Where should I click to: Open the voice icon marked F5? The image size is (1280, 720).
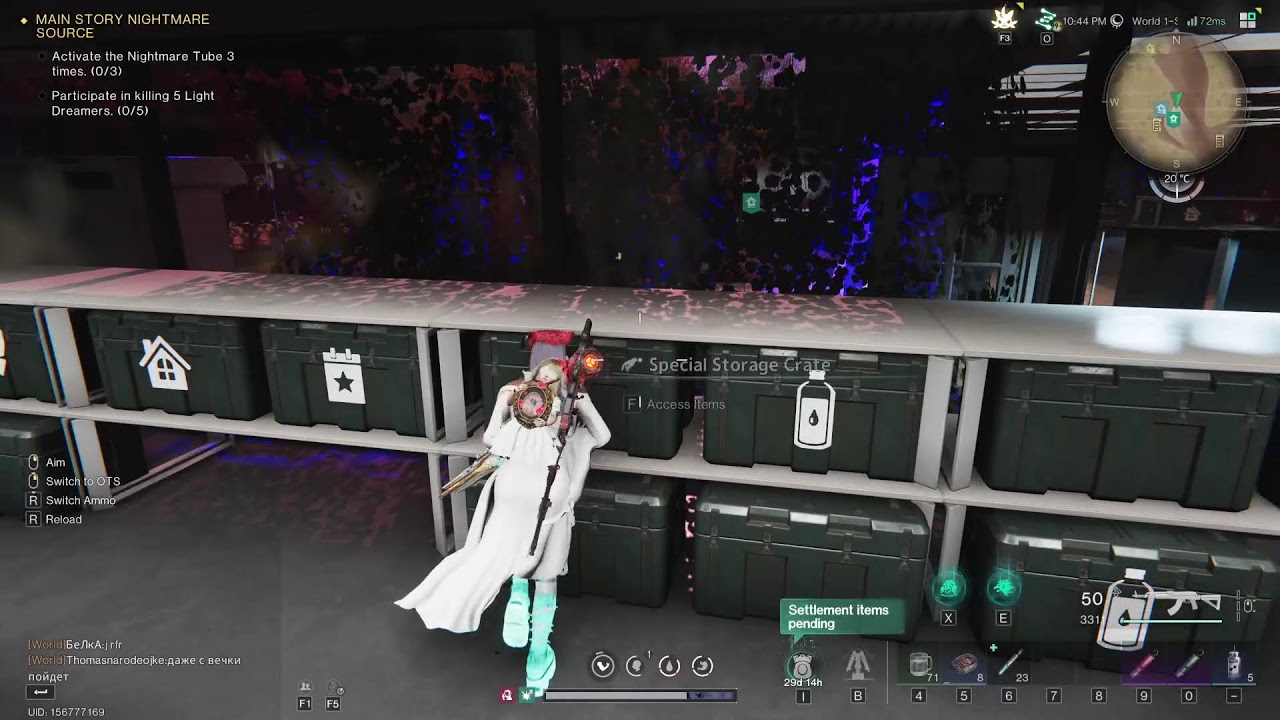click(x=334, y=687)
